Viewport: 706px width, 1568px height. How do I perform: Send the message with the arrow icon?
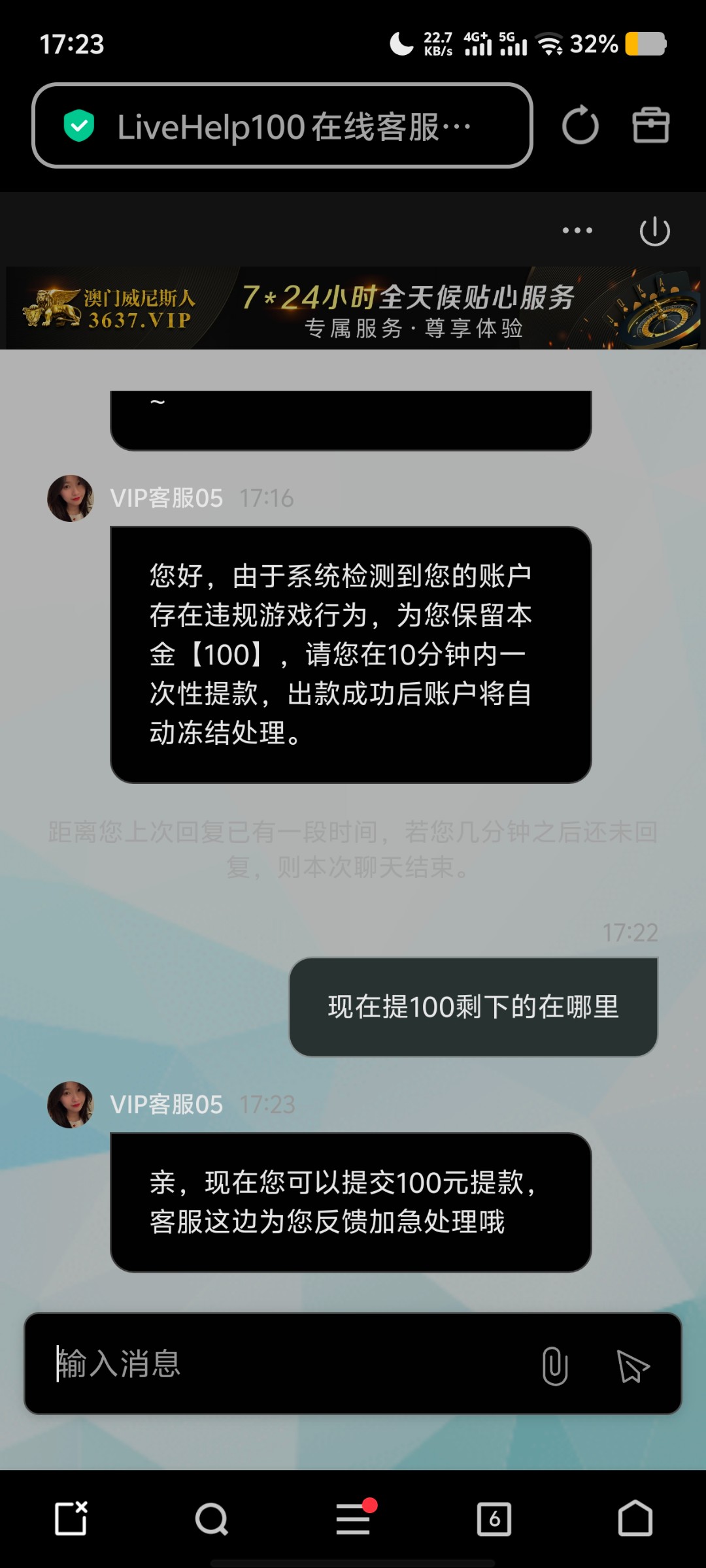tap(632, 1366)
